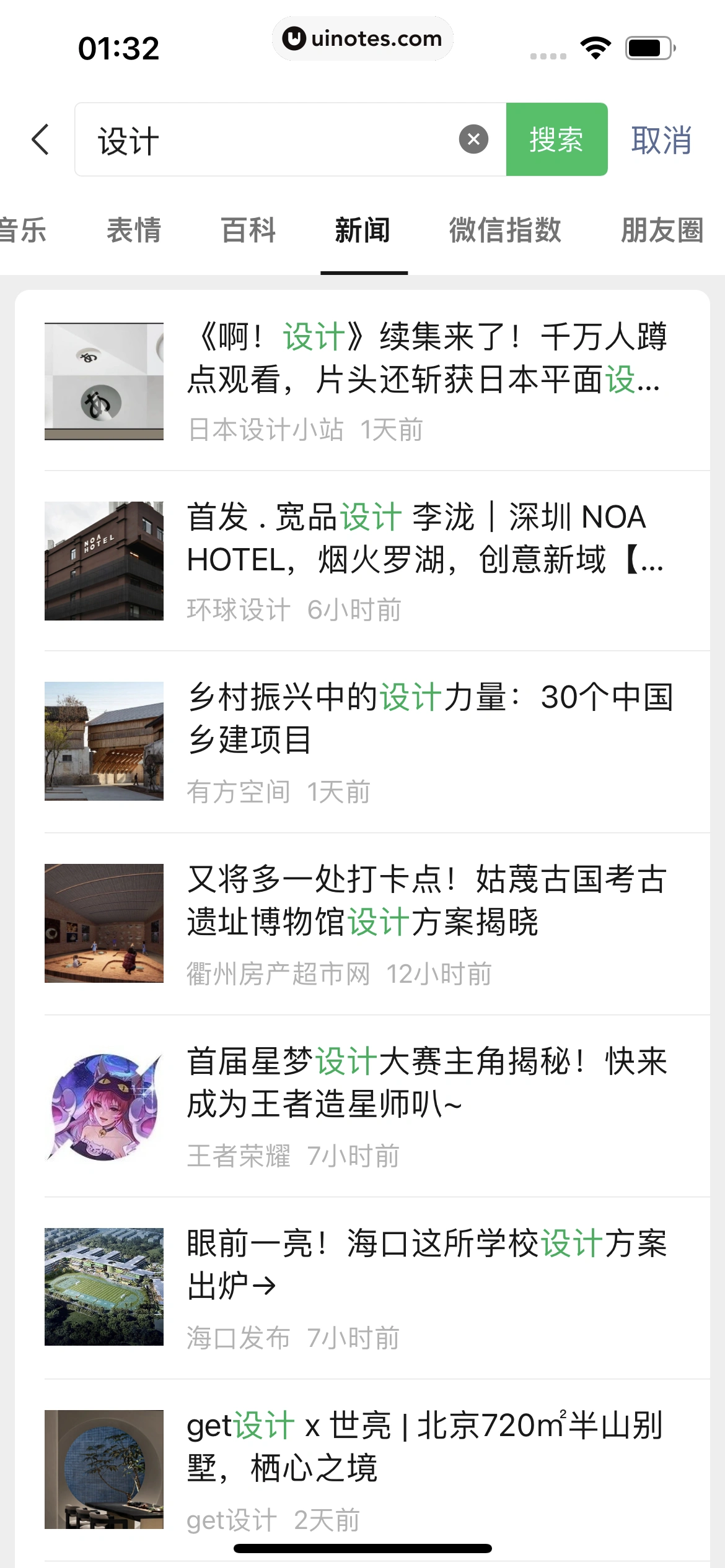Tap 取消 to cancel the search
This screenshot has height=1568, width=725.
(661, 139)
